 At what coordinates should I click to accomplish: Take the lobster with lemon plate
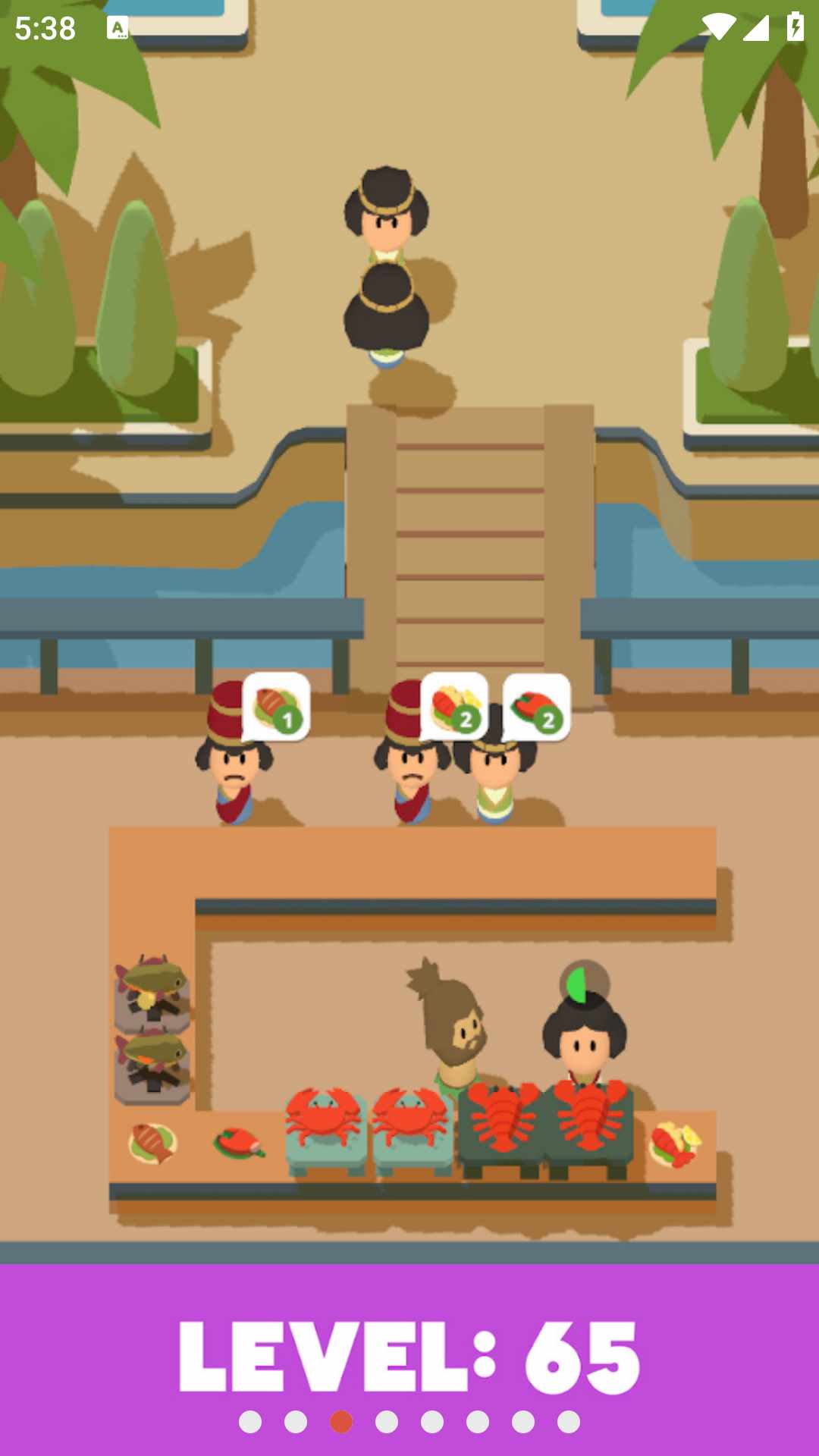(x=675, y=1144)
